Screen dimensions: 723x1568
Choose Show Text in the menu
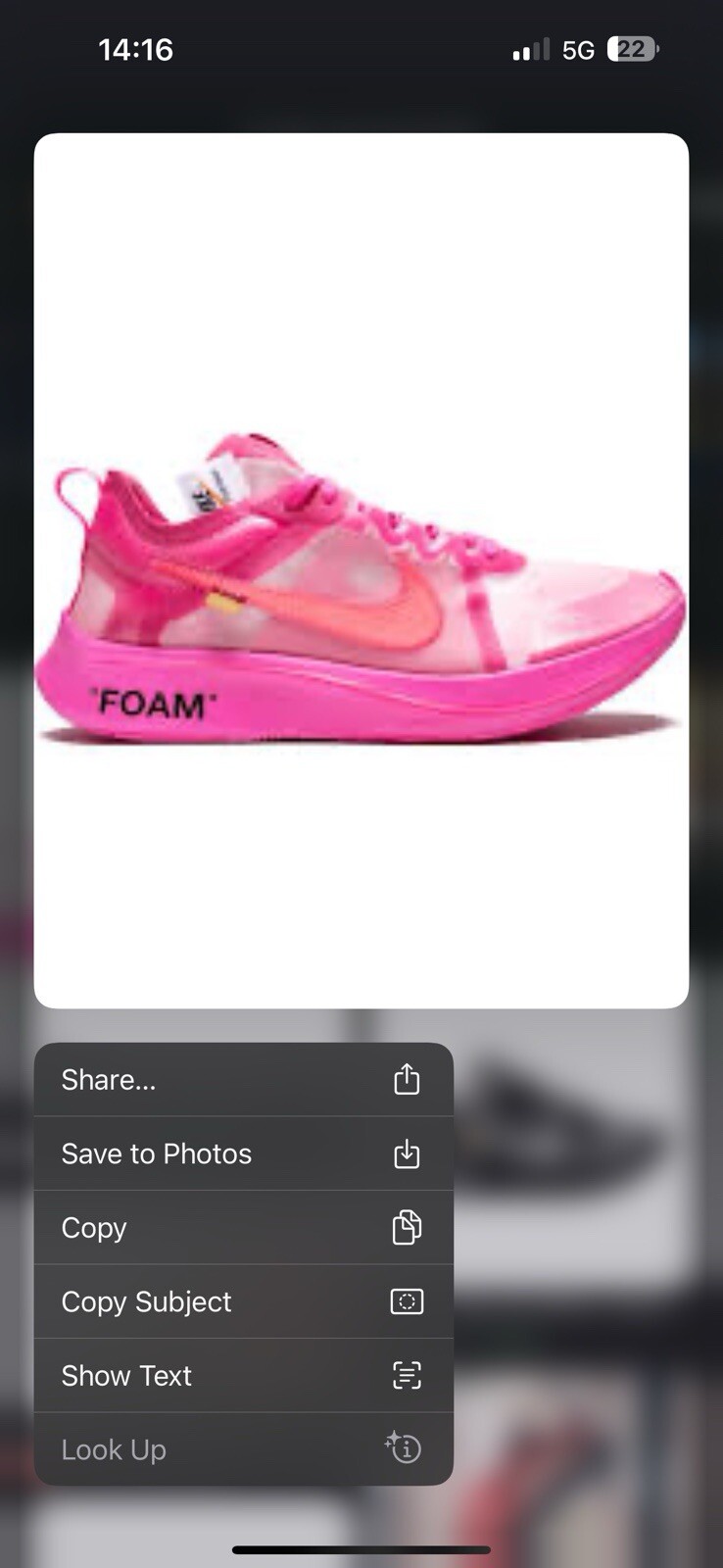243,1376
